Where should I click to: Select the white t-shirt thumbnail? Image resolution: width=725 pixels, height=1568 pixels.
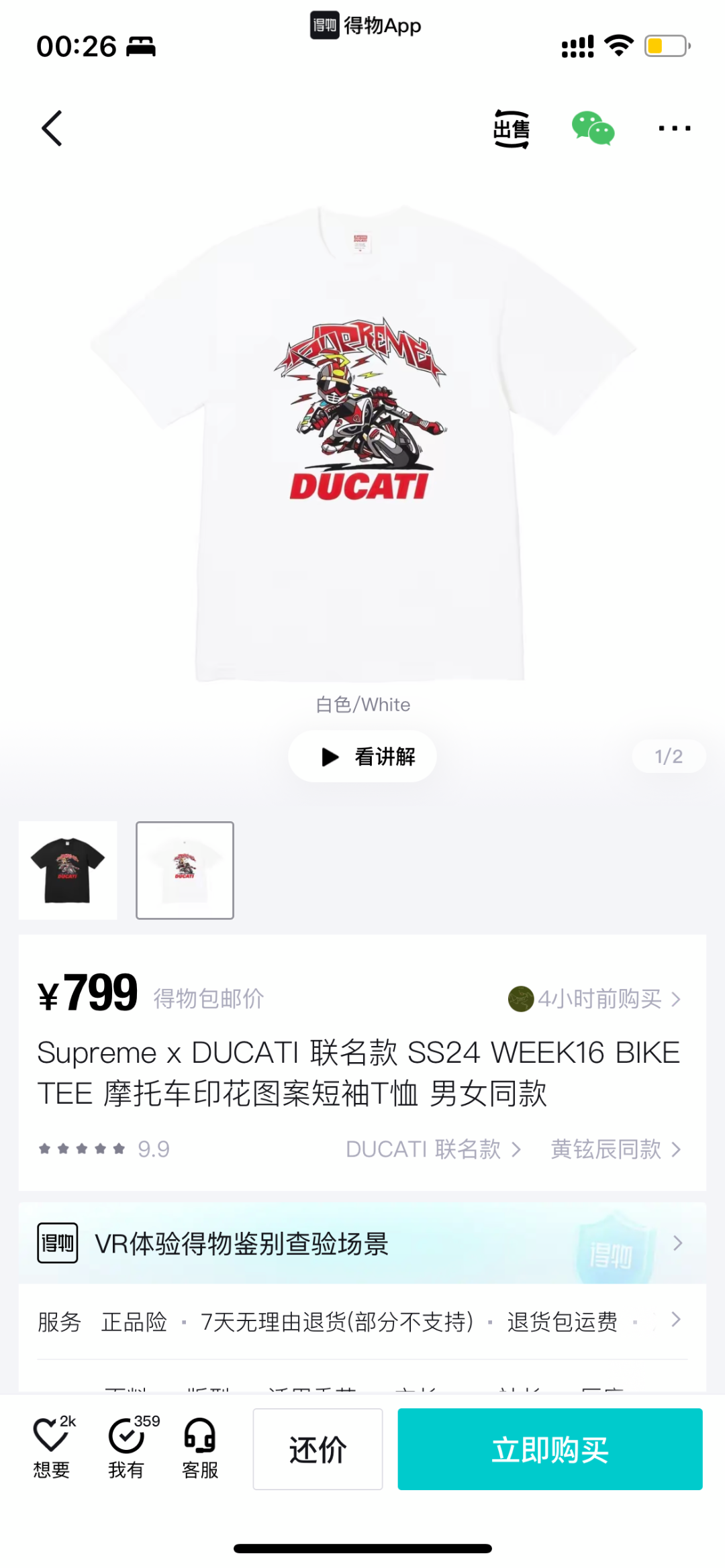[185, 870]
